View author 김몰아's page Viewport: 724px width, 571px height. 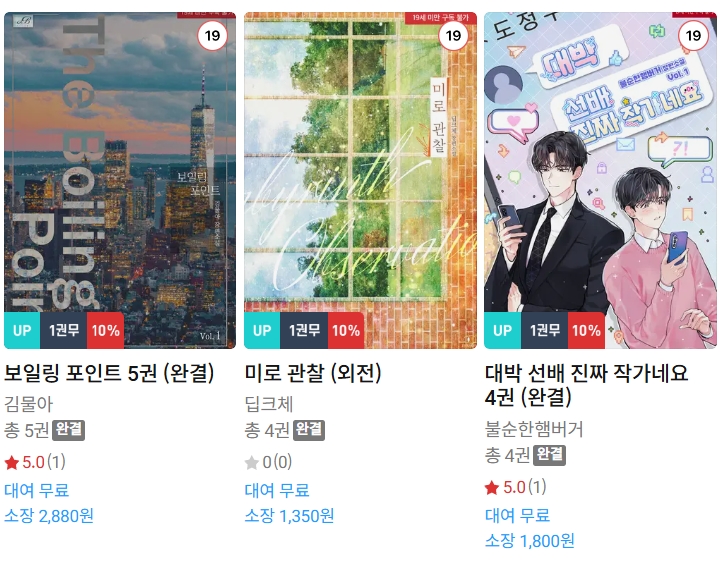click(29, 404)
